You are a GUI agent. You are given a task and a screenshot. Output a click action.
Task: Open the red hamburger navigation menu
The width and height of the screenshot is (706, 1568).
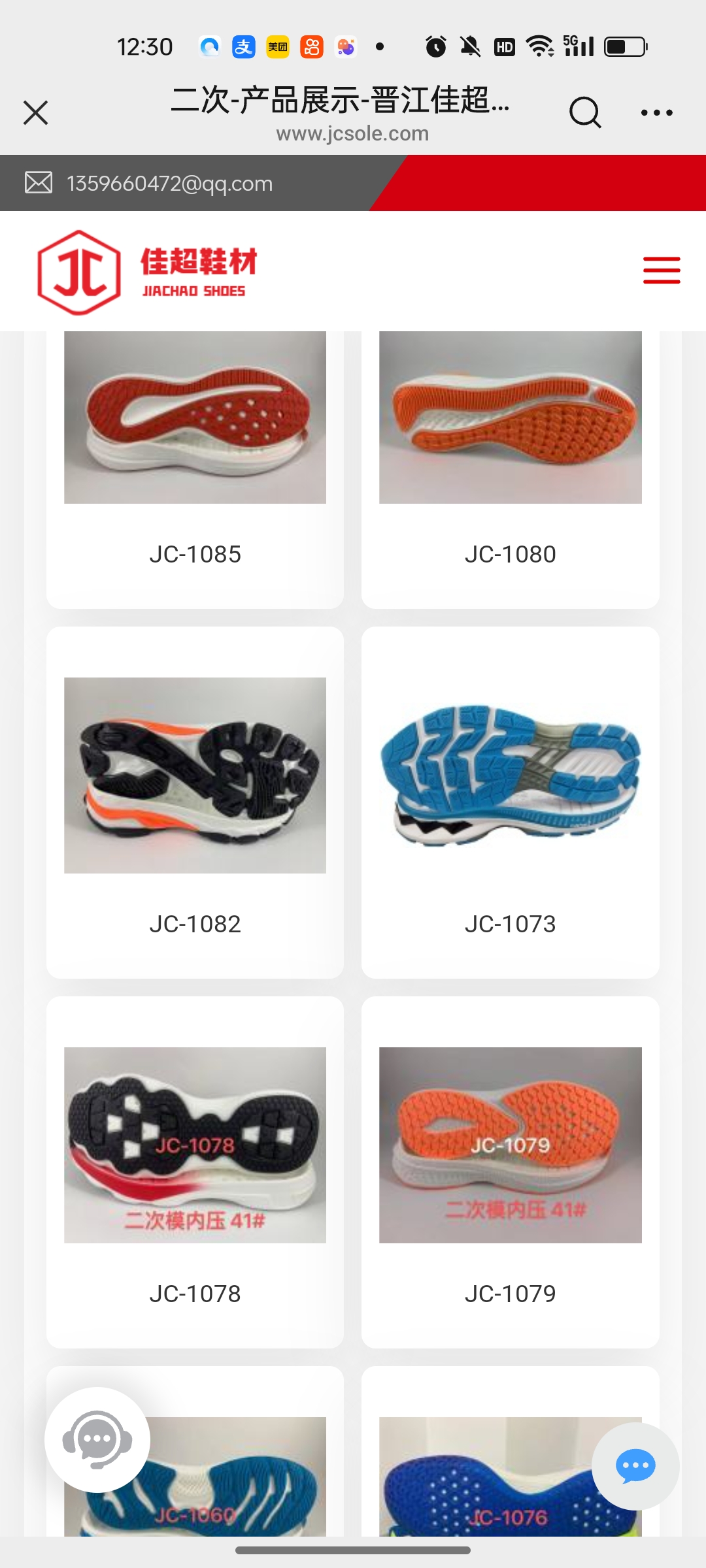coord(661,270)
